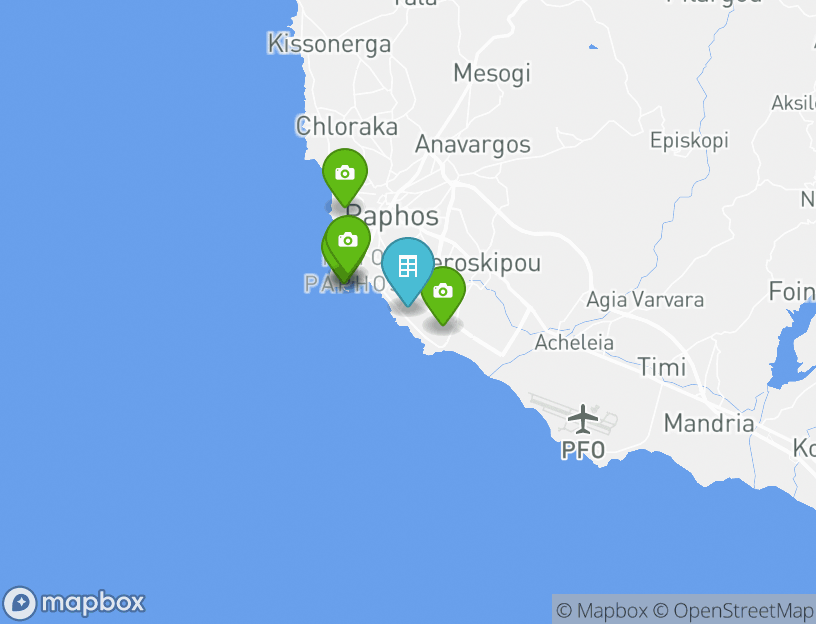Tap the green camera pin at Paphos harbour
The width and height of the screenshot is (816, 624).
(348, 241)
